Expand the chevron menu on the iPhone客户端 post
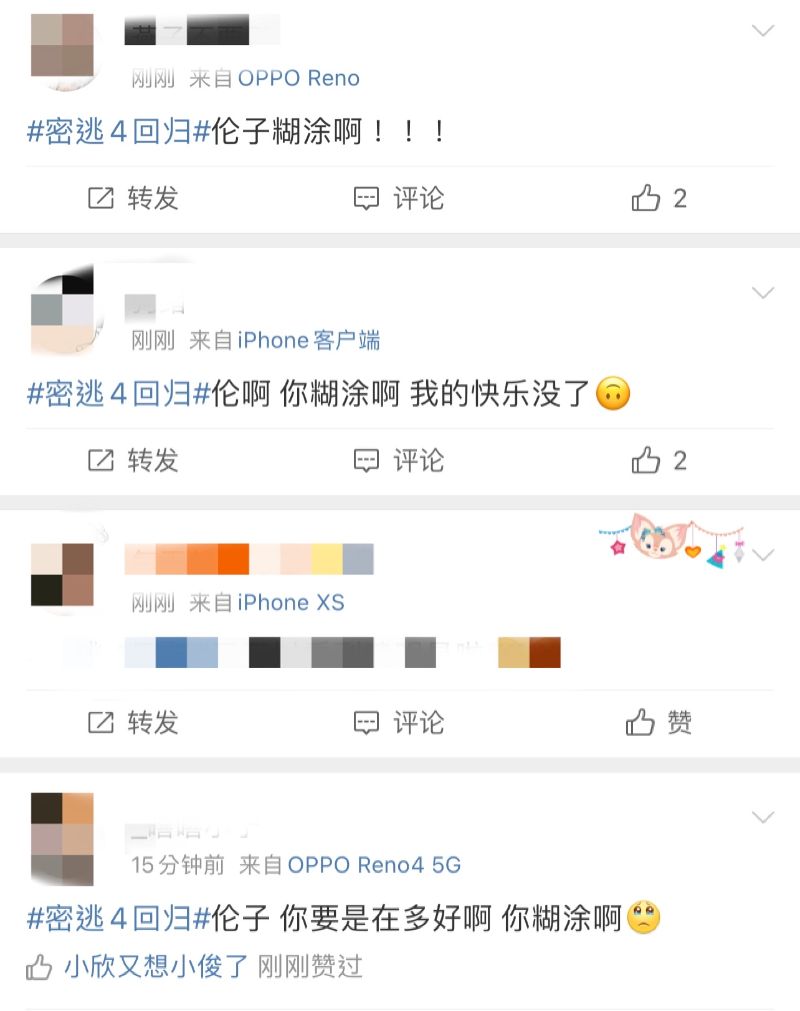 click(763, 293)
